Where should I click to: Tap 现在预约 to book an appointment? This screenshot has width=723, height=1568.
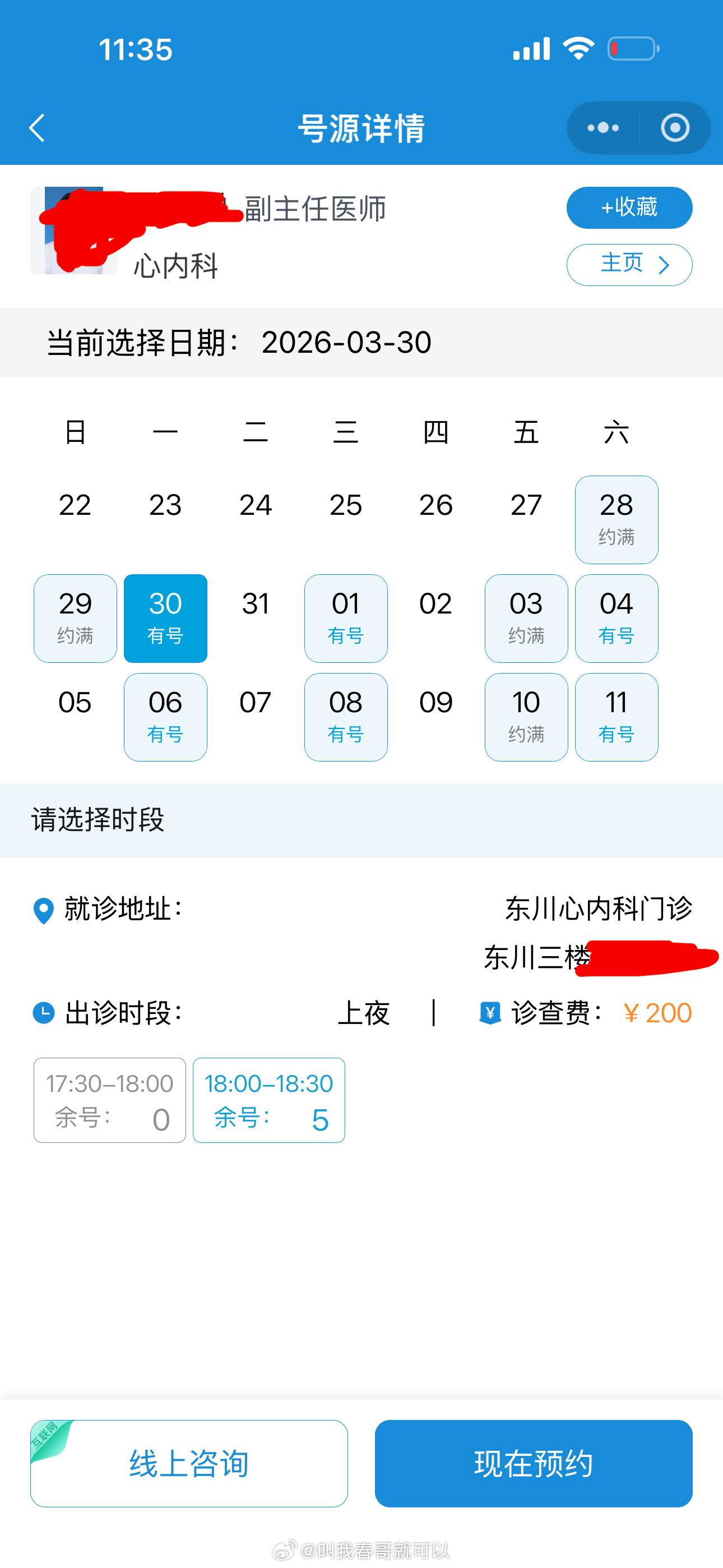point(534,1464)
